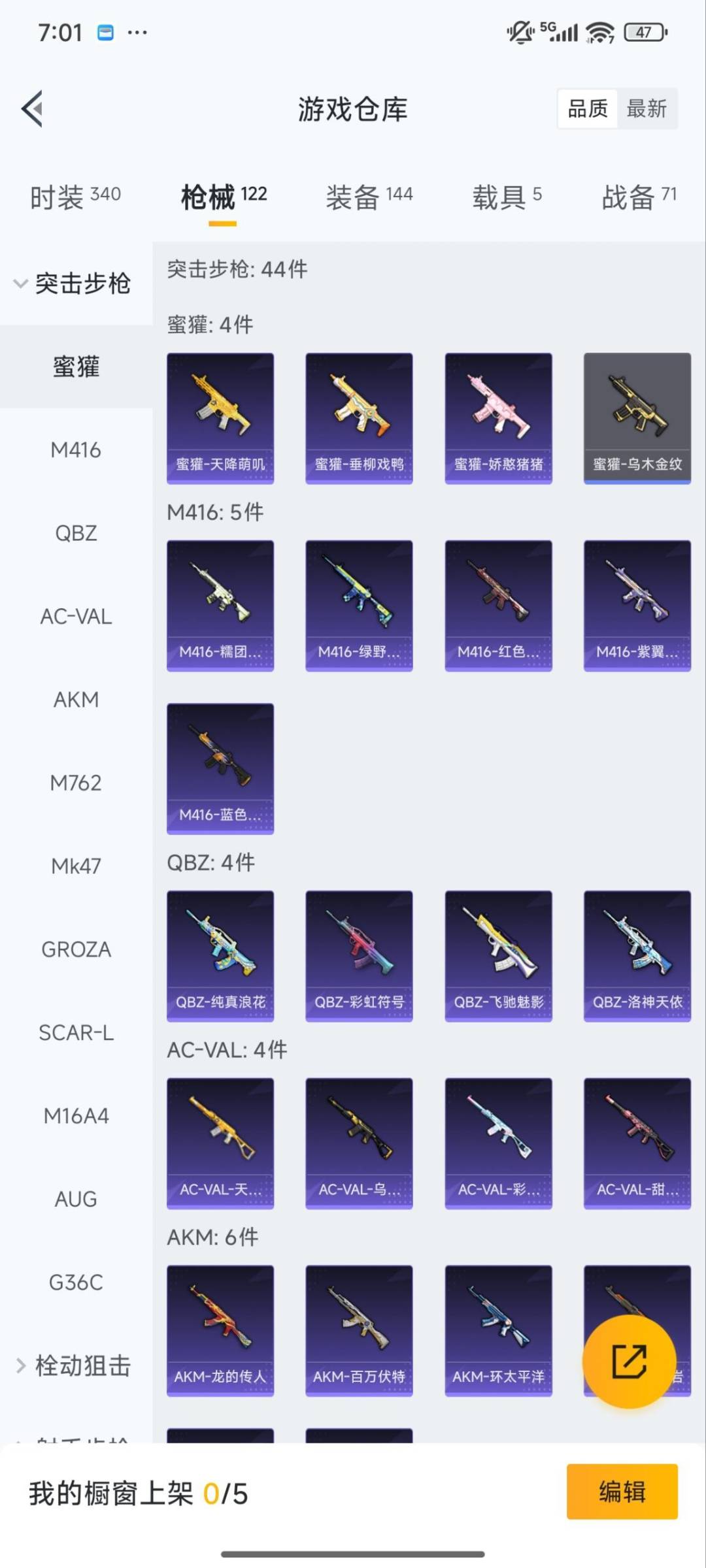
Task: Open the QBZ-洛神天依 skin
Action: (x=637, y=956)
